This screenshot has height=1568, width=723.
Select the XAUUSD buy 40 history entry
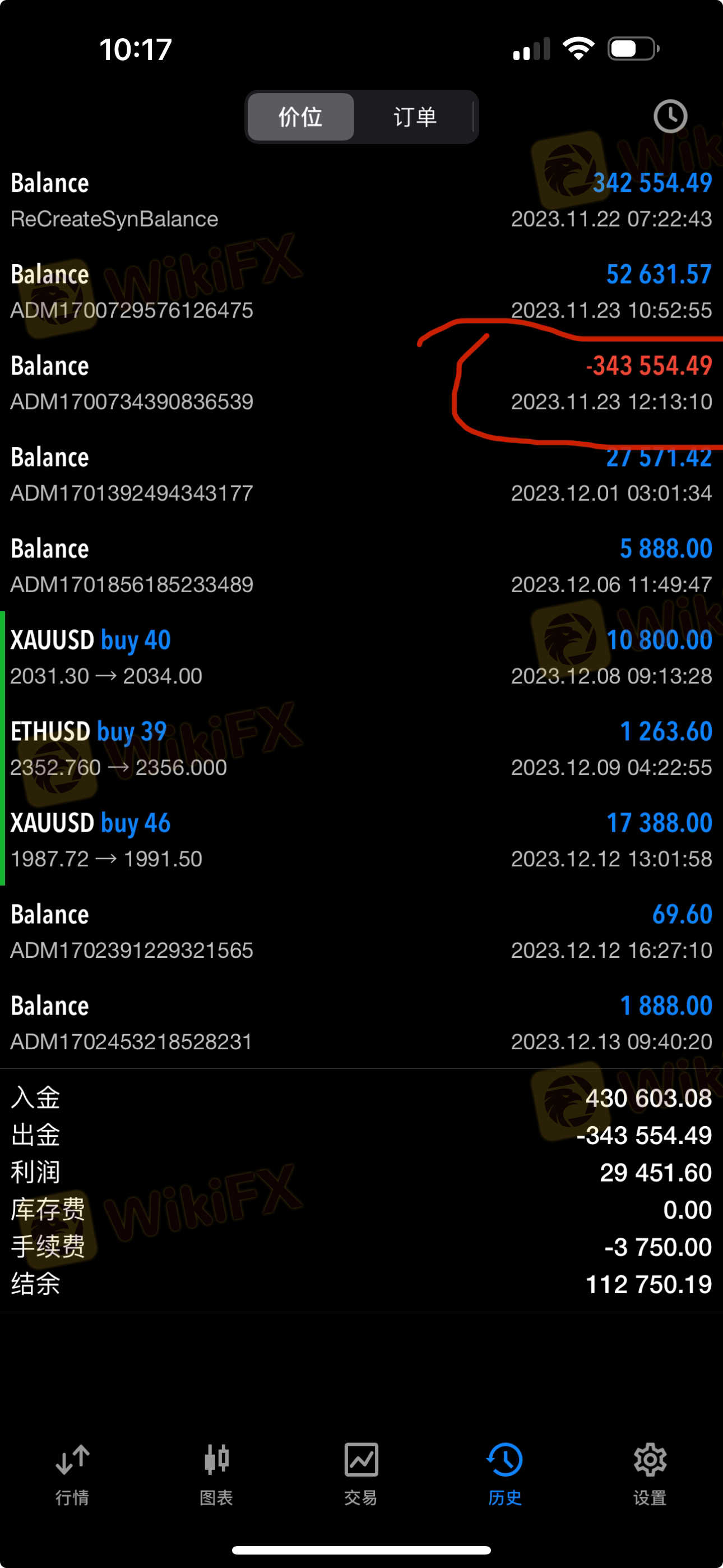[361, 656]
